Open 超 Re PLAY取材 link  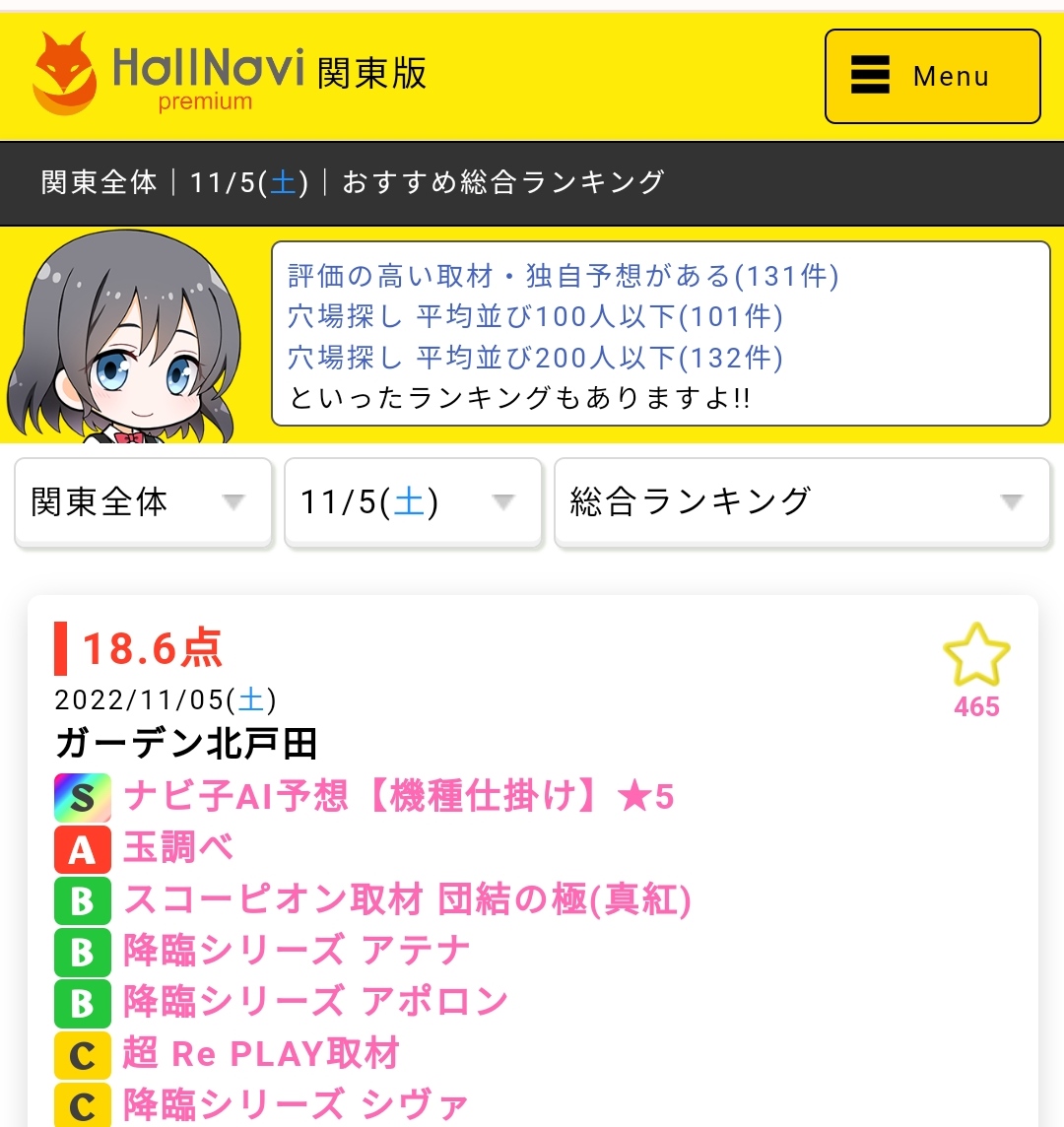261,1054
